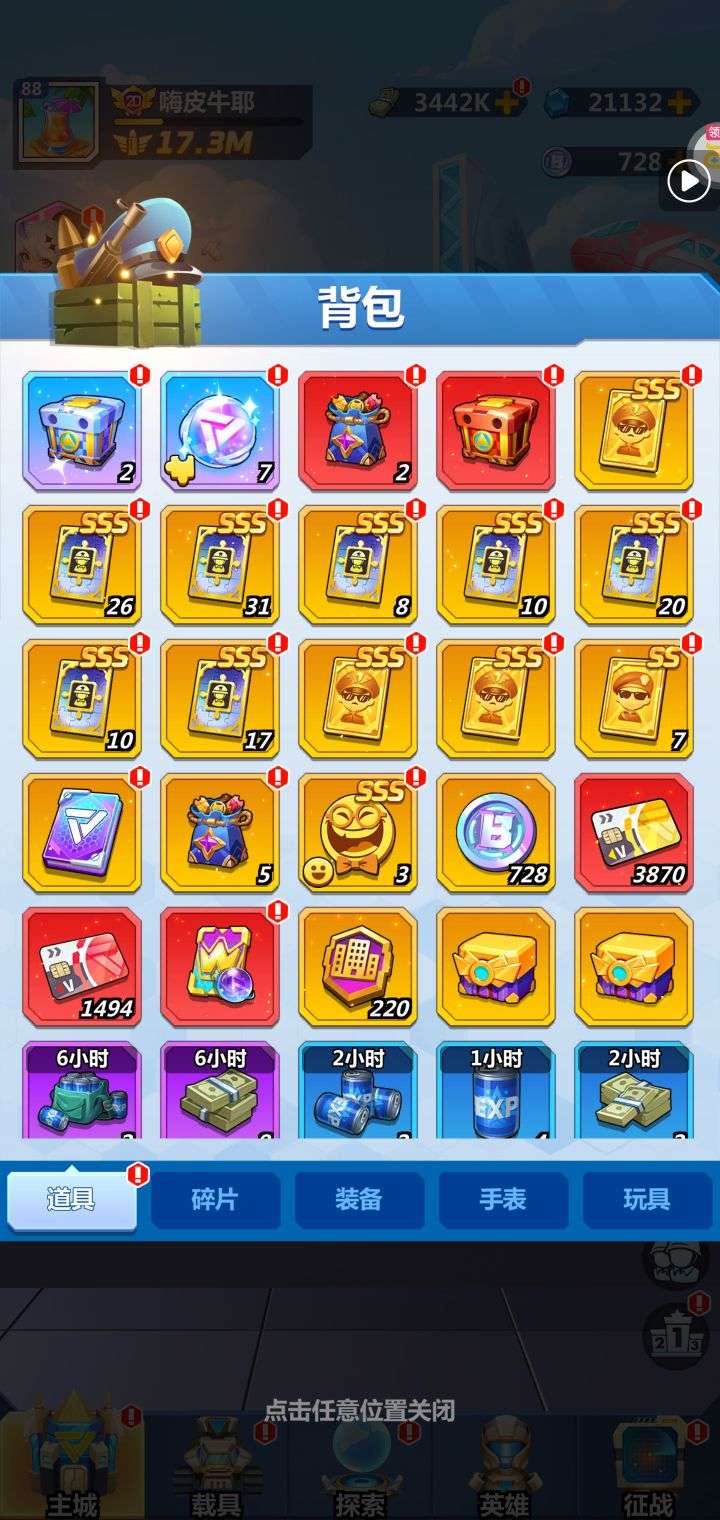Open the silver coin item showing 728
The height and width of the screenshot is (1520, 720).
[496, 833]
